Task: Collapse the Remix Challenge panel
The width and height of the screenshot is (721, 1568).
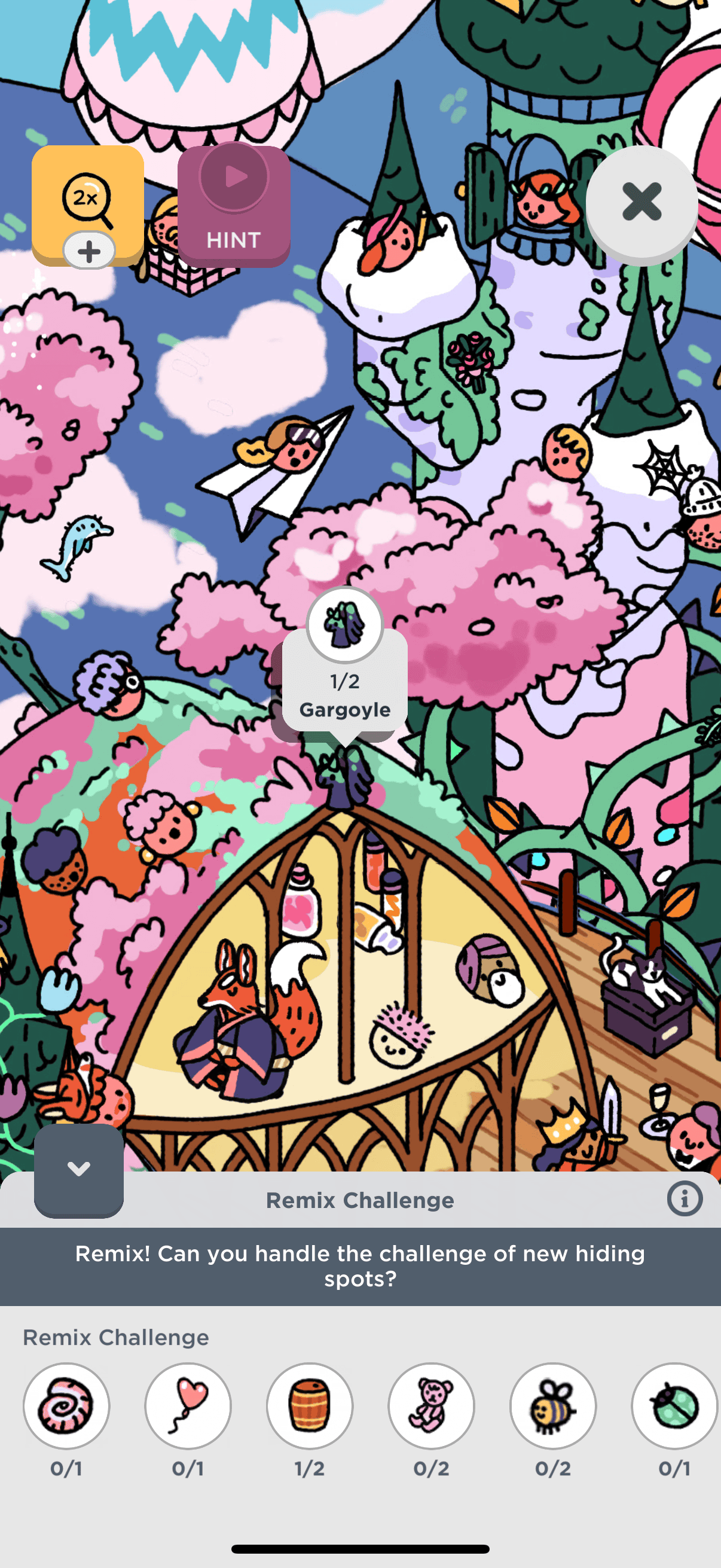Action: pyautogui.click(x=78, y=1169)
